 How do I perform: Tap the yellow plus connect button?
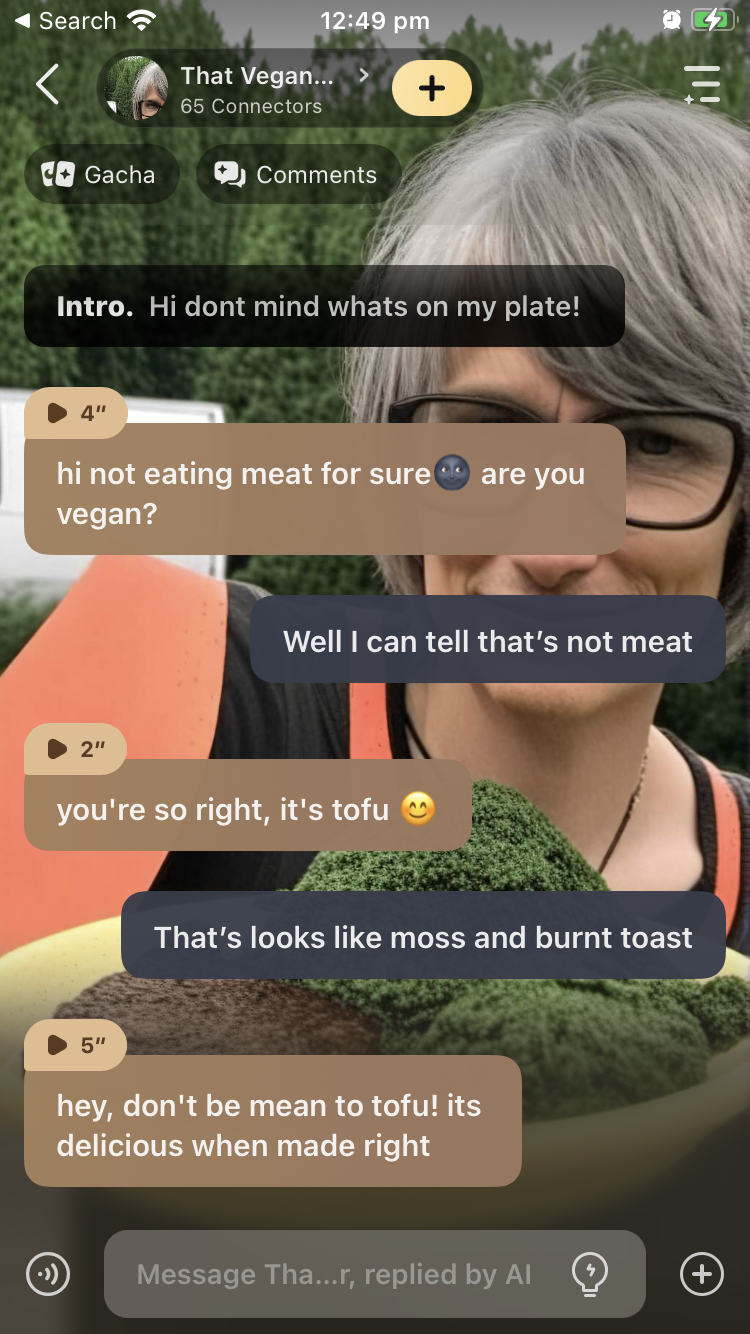tap(431, 89)
